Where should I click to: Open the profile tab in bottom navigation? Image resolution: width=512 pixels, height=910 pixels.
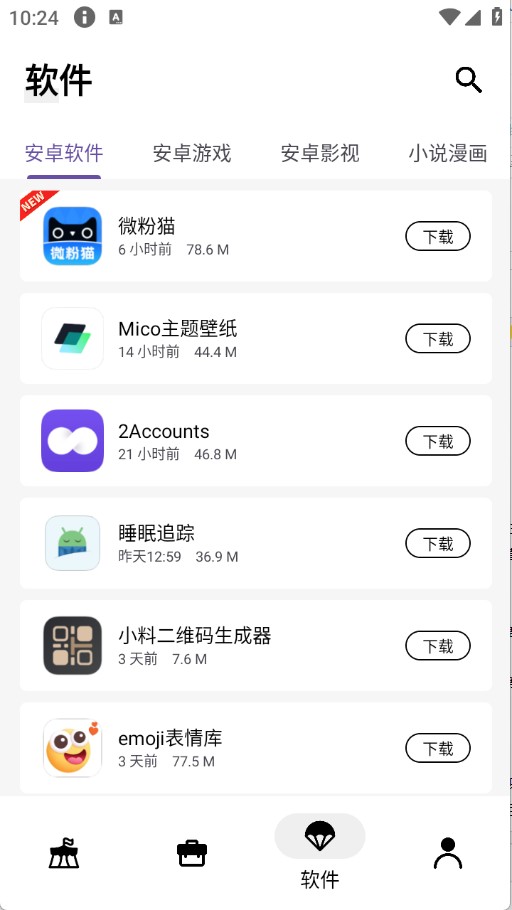pos(448,853)
